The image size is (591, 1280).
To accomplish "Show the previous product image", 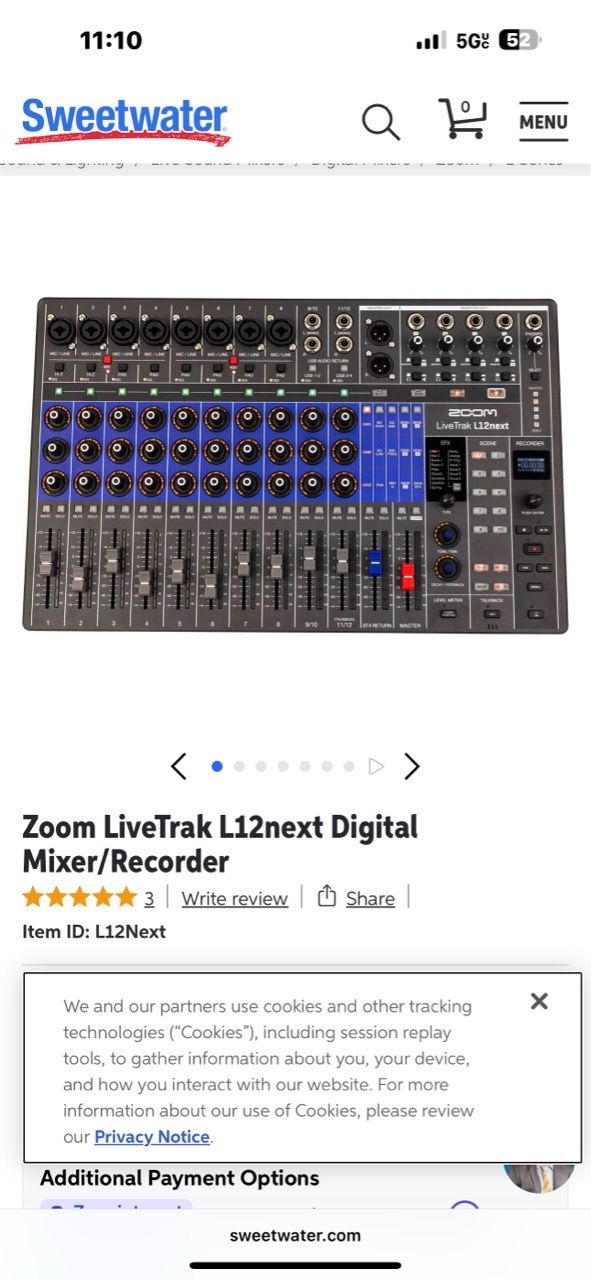I will tap(179, 766).
